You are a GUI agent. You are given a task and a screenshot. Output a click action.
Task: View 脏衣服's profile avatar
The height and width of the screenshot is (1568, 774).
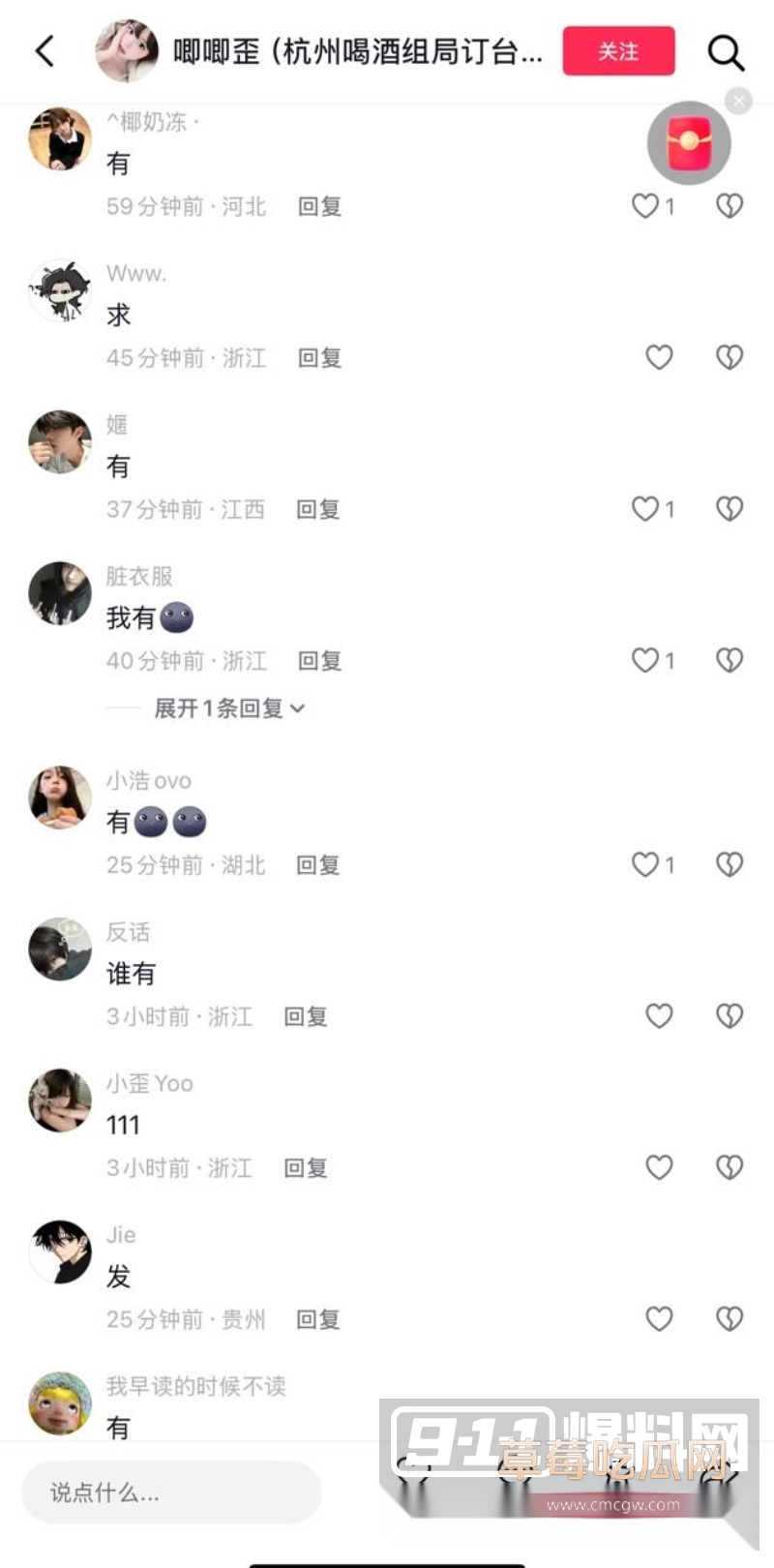(60, 593)
